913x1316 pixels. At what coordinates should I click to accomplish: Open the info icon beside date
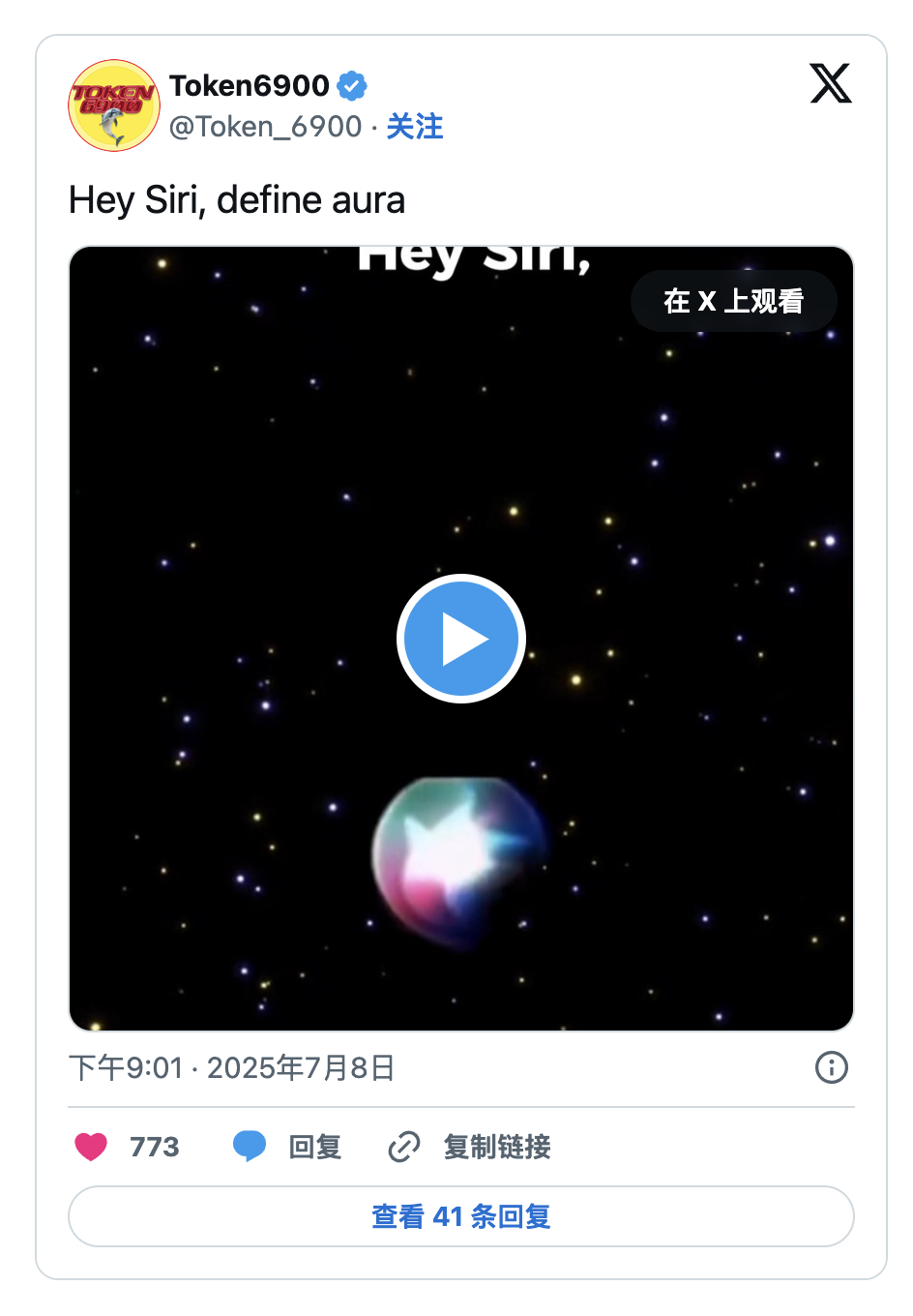(x=831, y=1067)
